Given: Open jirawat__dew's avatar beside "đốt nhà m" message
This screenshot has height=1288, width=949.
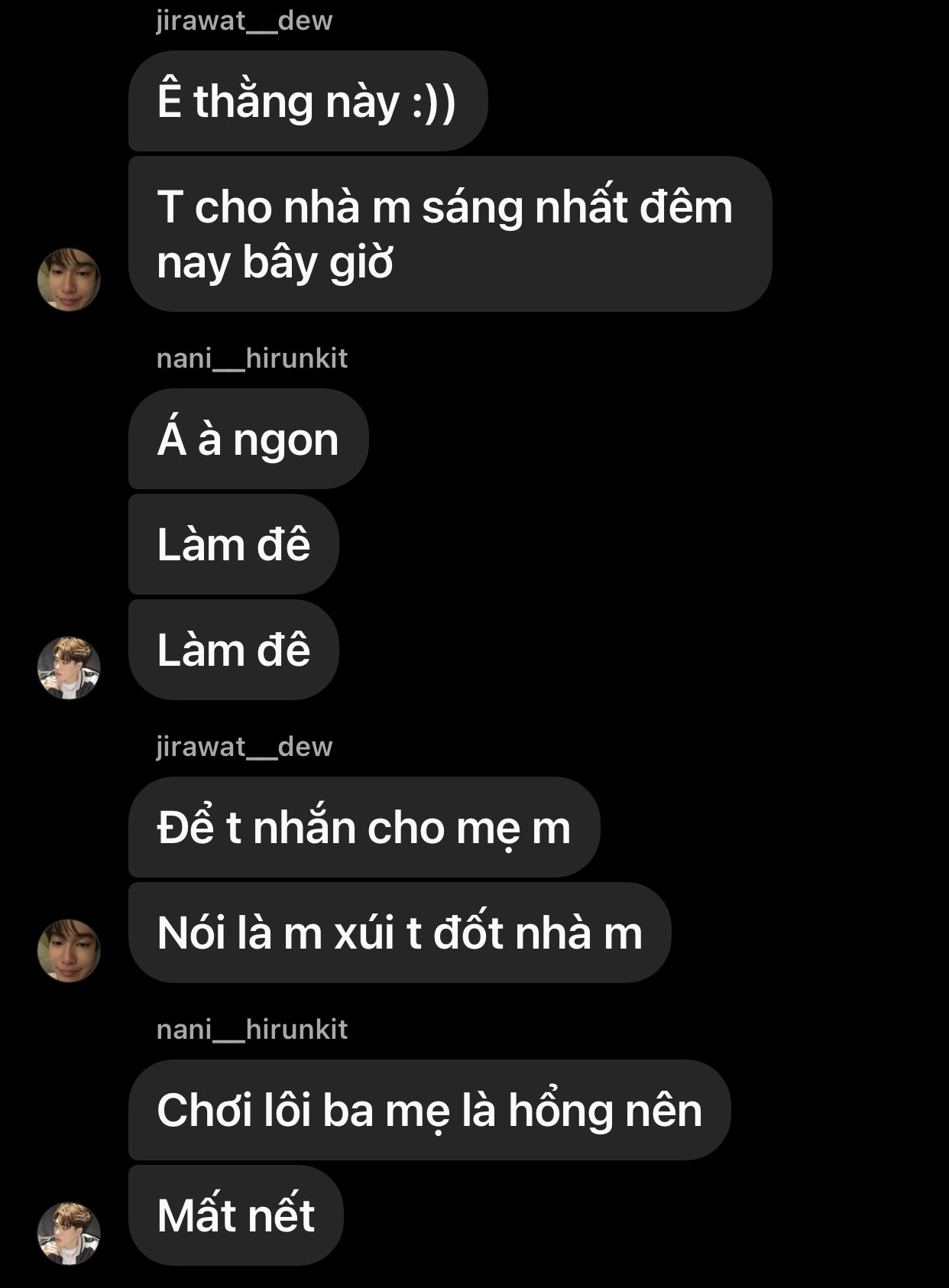Looking at the screenshot, I should [x=69, y=950].
